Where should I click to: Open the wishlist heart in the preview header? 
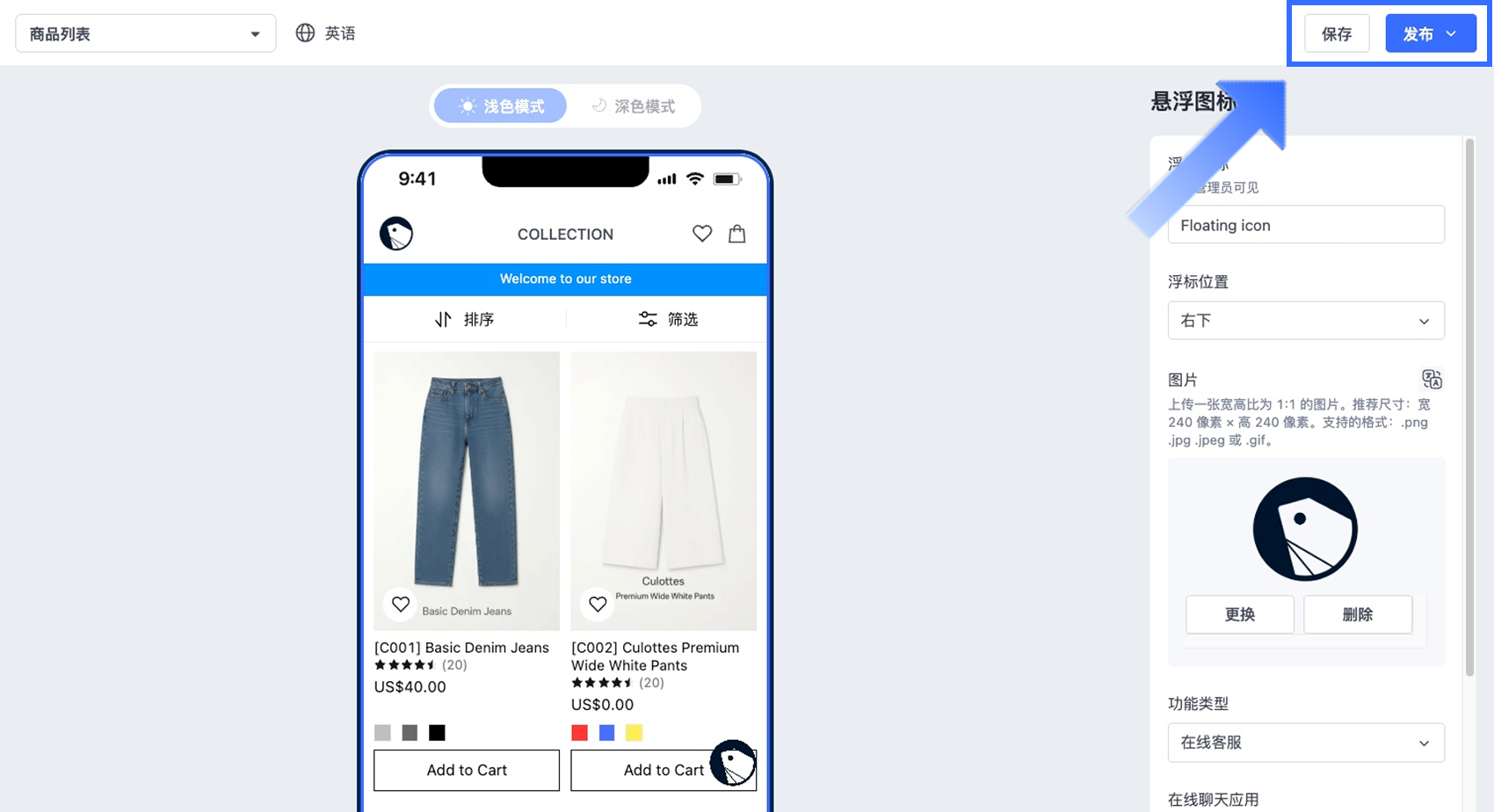pos(701,234)
